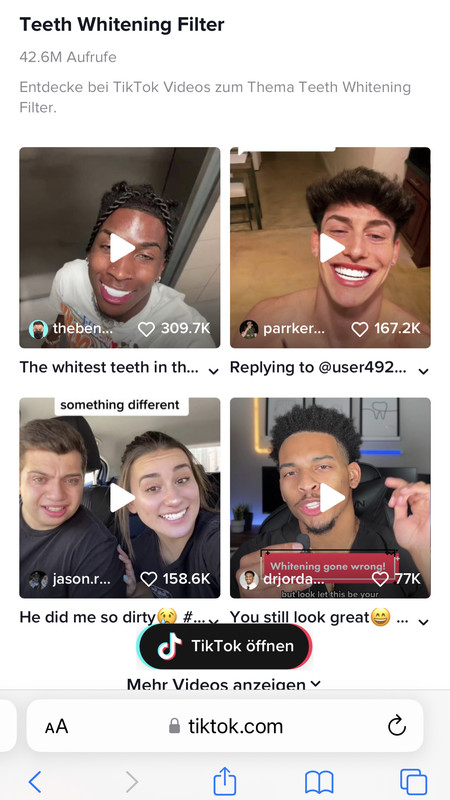Open the drjorda… Whitening gone wrong video

(330, 497)
